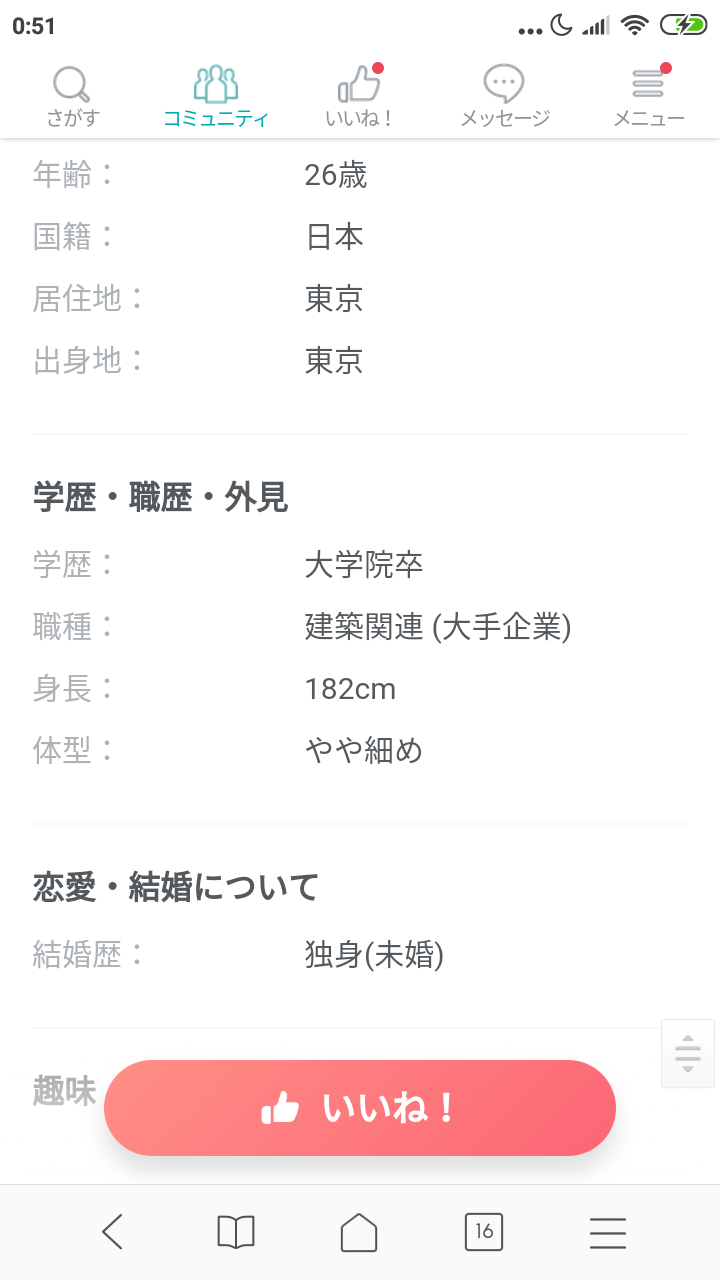Screen dimensions: 720x1280
Task: Open the さがす search tab
Action: 72,98
